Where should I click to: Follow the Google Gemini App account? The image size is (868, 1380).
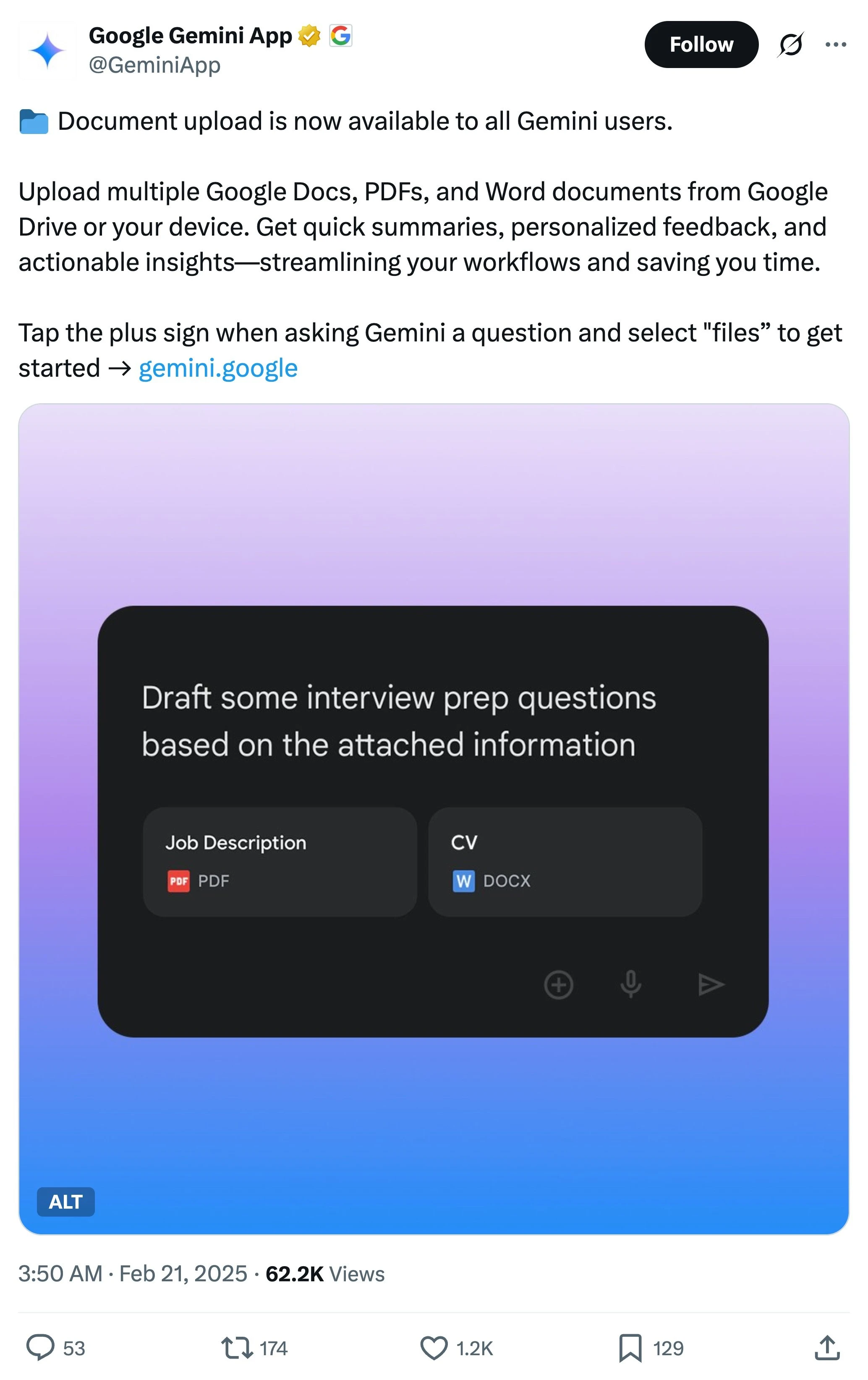tap(701, 45)
